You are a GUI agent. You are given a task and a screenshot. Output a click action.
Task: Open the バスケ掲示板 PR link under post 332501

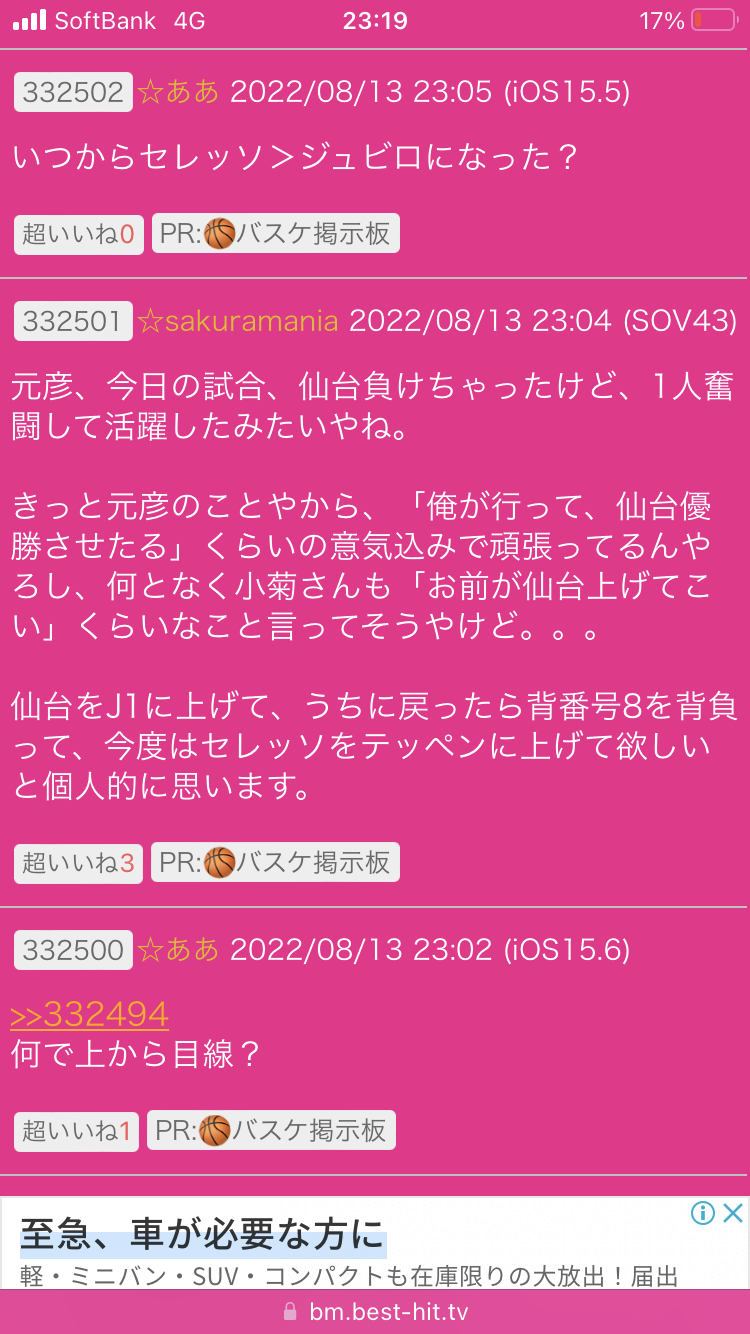276,863
